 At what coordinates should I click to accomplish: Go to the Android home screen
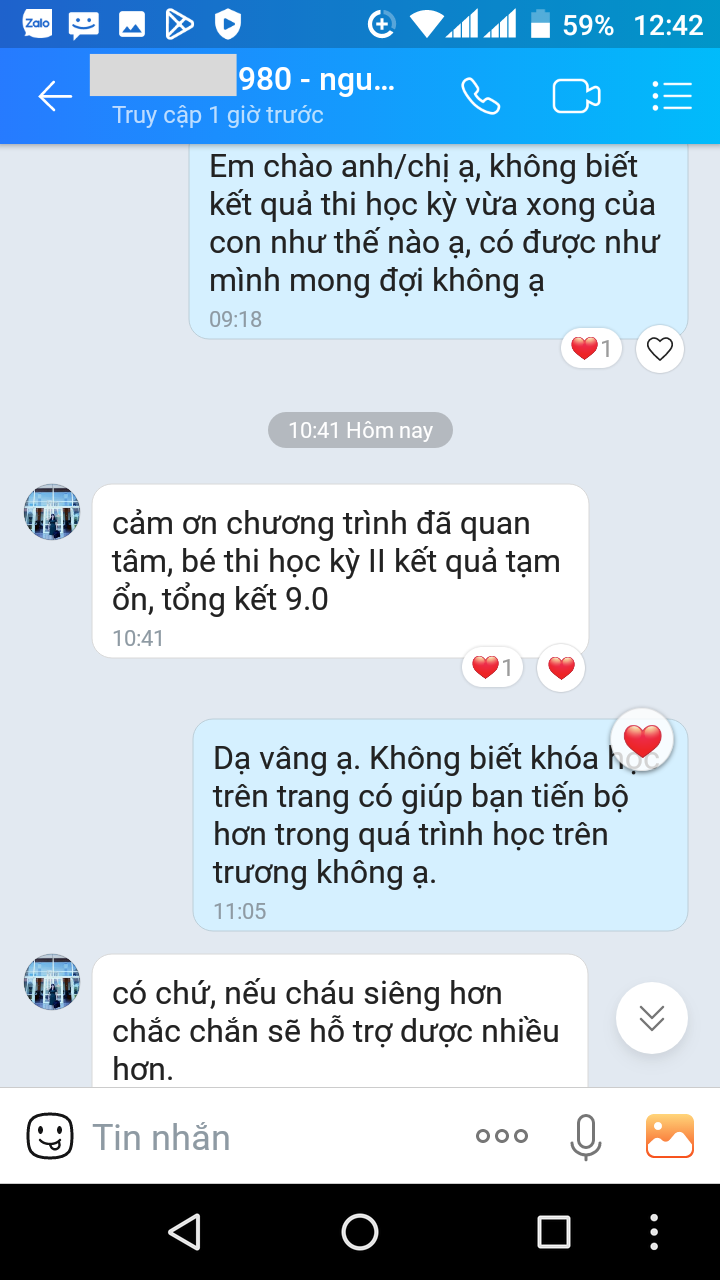click(x=360, y=1232)
